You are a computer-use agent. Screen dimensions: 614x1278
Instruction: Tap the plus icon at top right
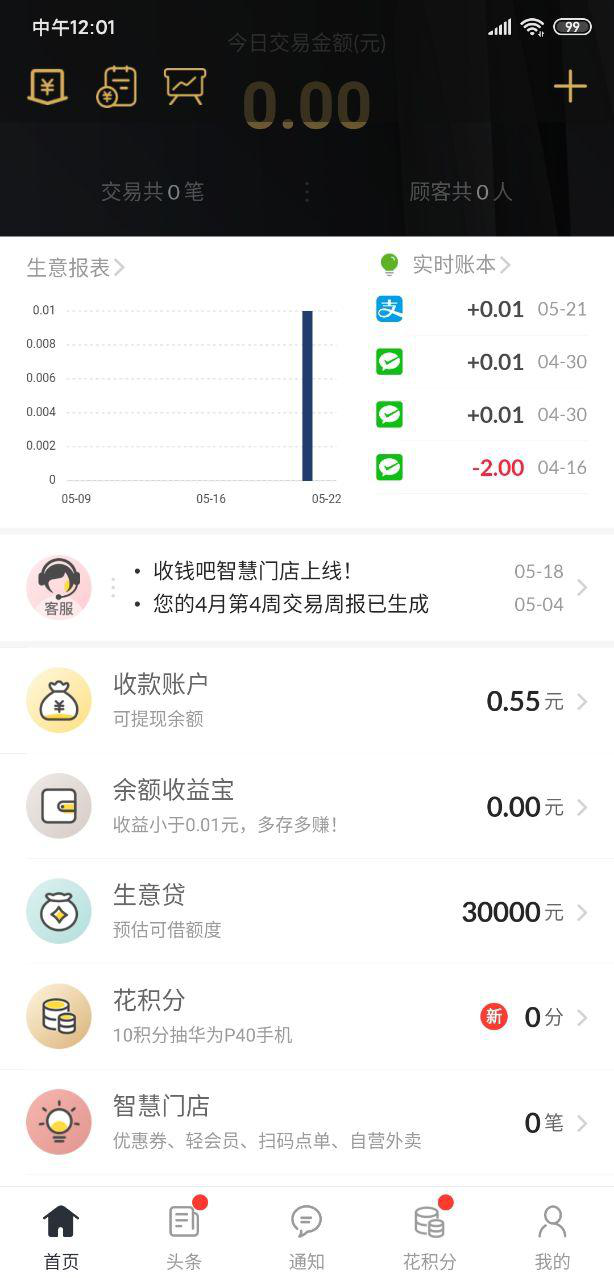570,87
